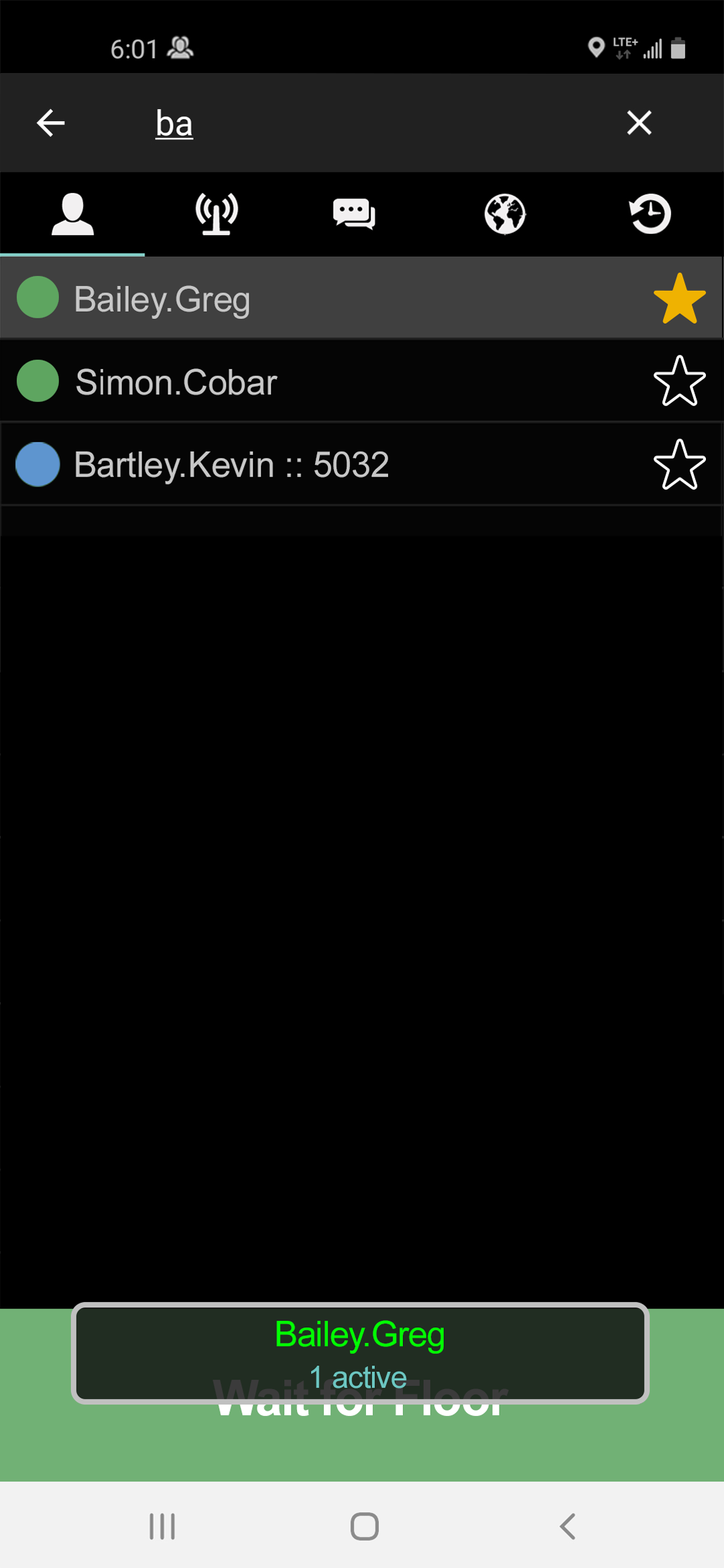Switch to the channels antenna tab

(x=217, y=214)
